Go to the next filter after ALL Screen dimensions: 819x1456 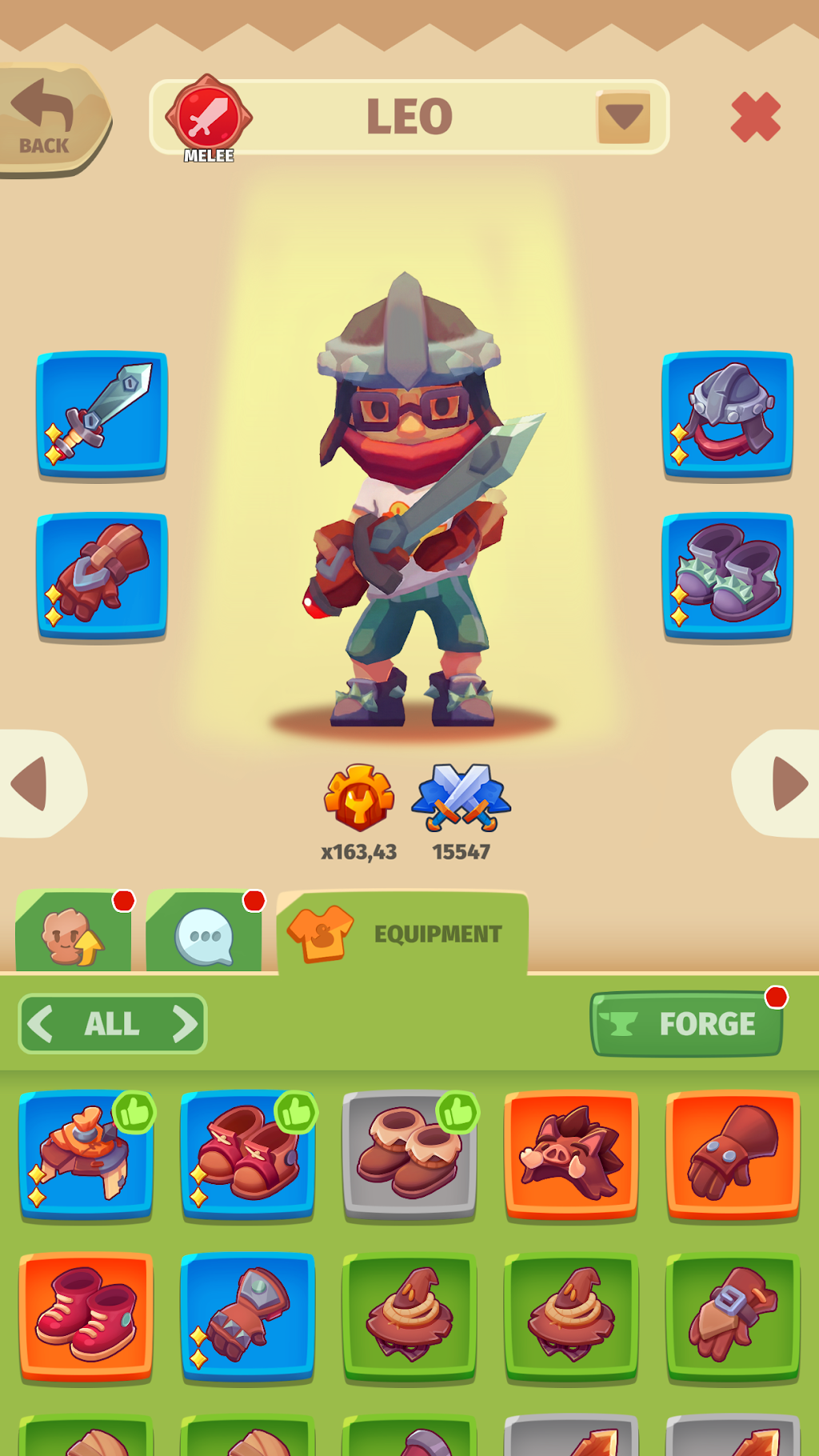coord(185,1023)
